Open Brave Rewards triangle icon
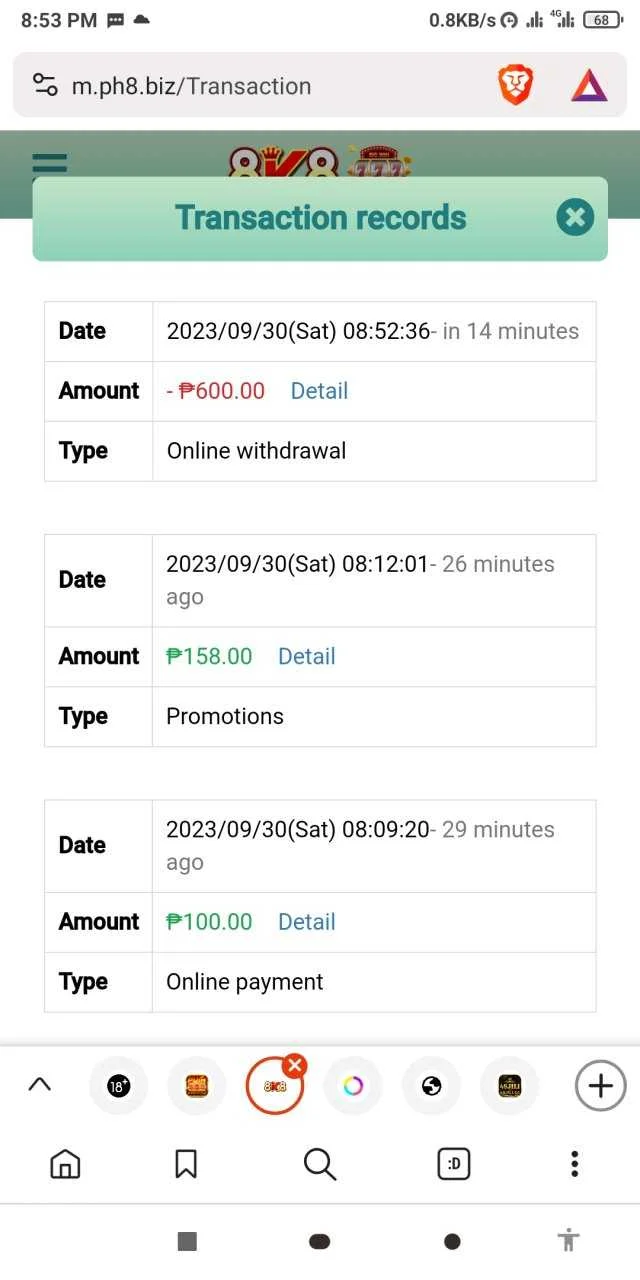 589,86
